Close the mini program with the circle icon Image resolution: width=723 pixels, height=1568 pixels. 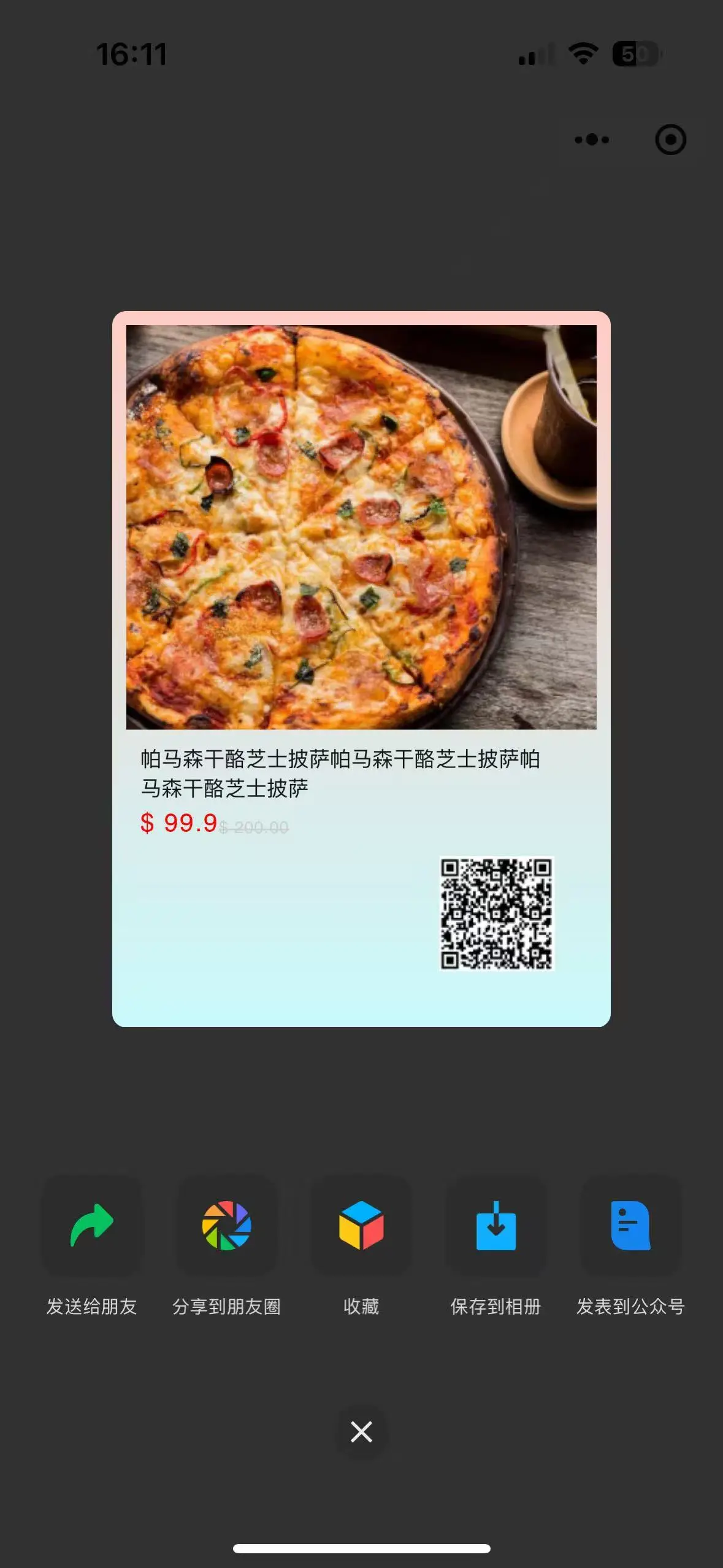(x=670, y=140)
